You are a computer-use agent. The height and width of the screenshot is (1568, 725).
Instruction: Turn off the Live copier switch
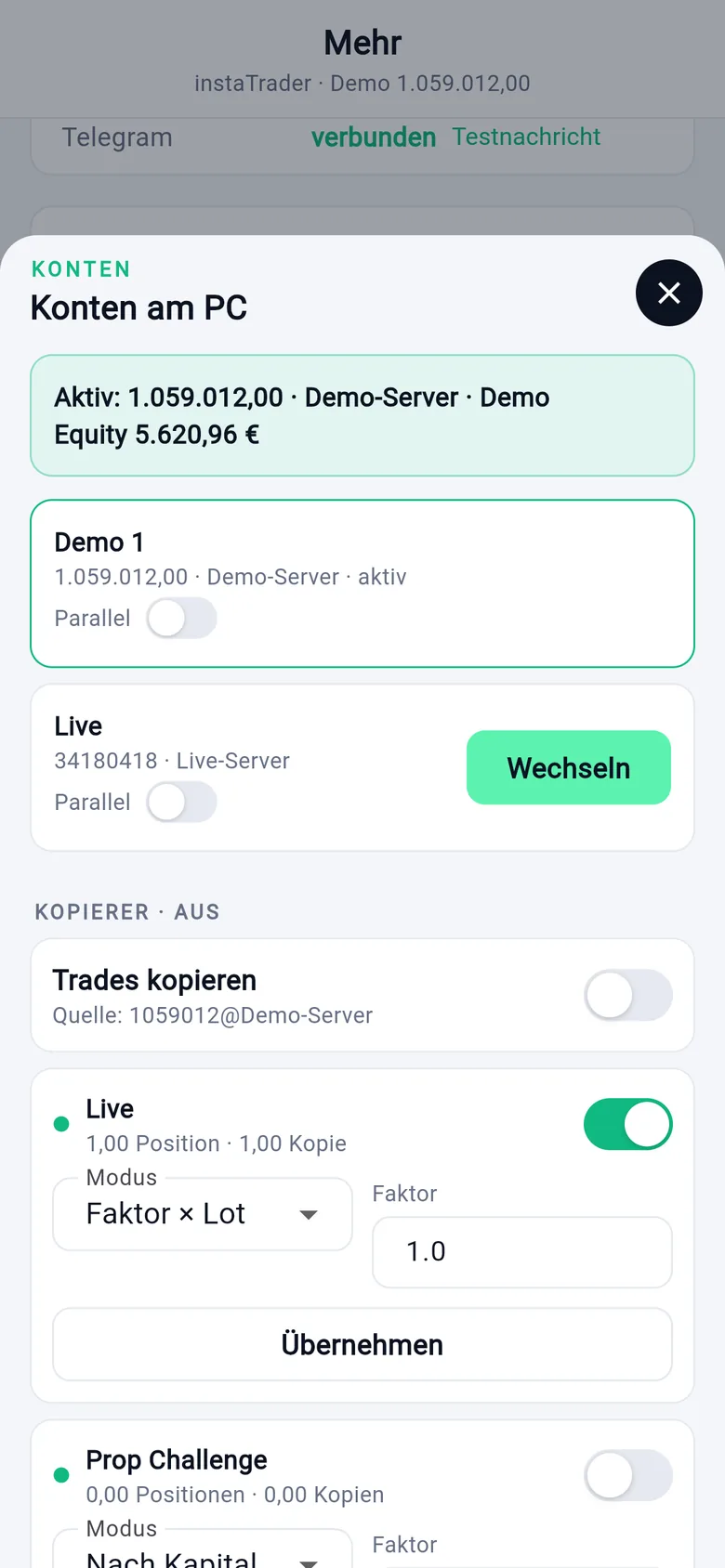click(628, 1124)
